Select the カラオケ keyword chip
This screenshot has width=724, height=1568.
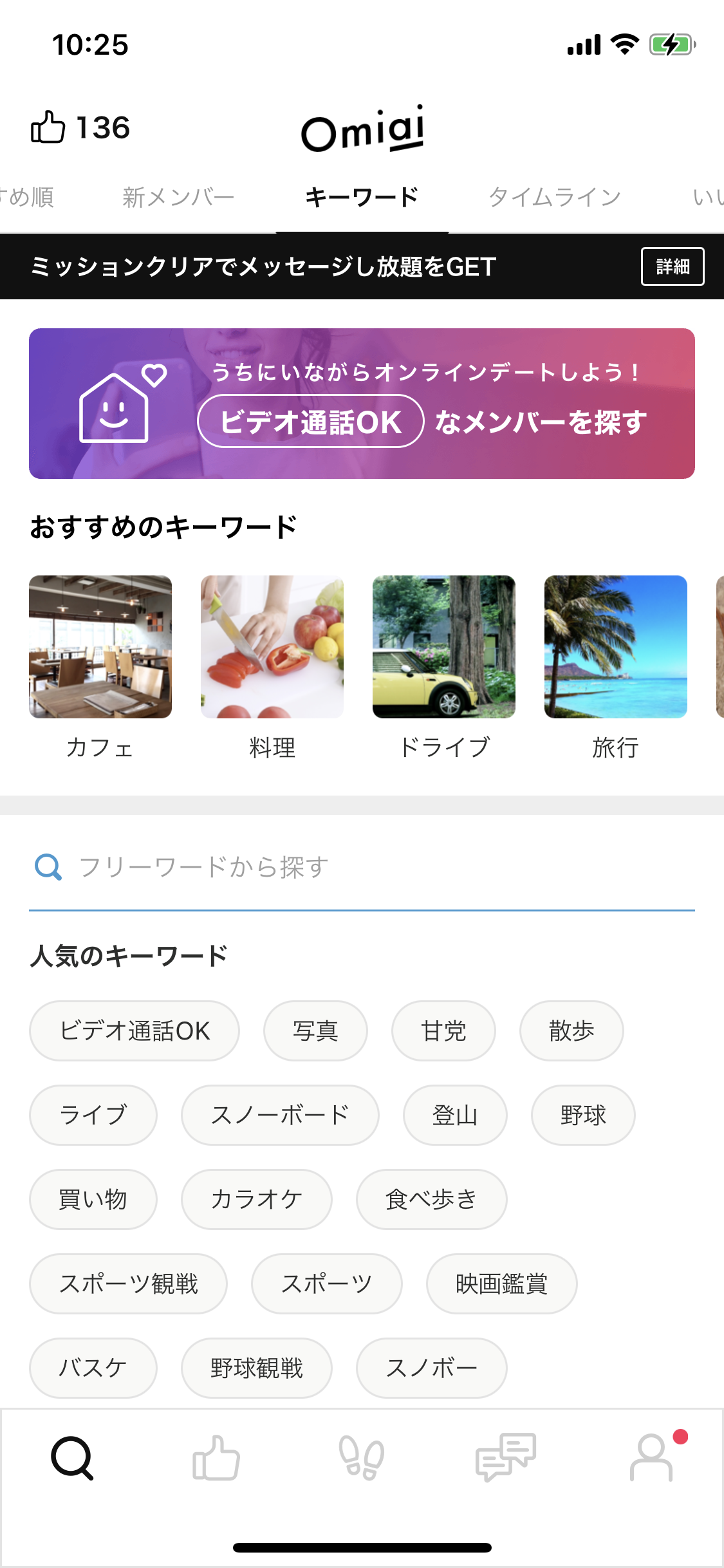(x=256, y=1199)
